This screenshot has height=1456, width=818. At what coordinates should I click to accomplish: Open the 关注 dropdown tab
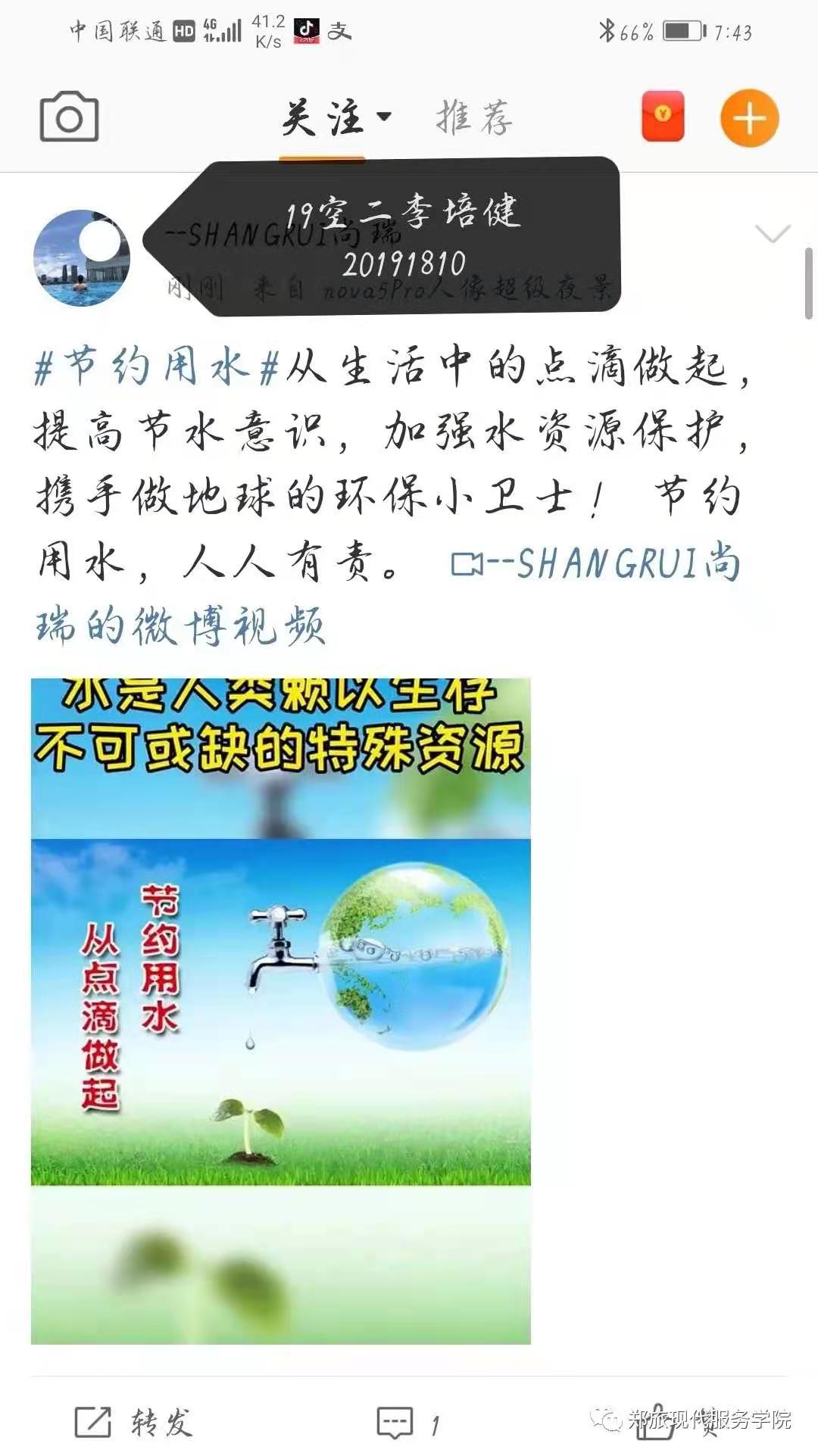[x=335, y=118]
